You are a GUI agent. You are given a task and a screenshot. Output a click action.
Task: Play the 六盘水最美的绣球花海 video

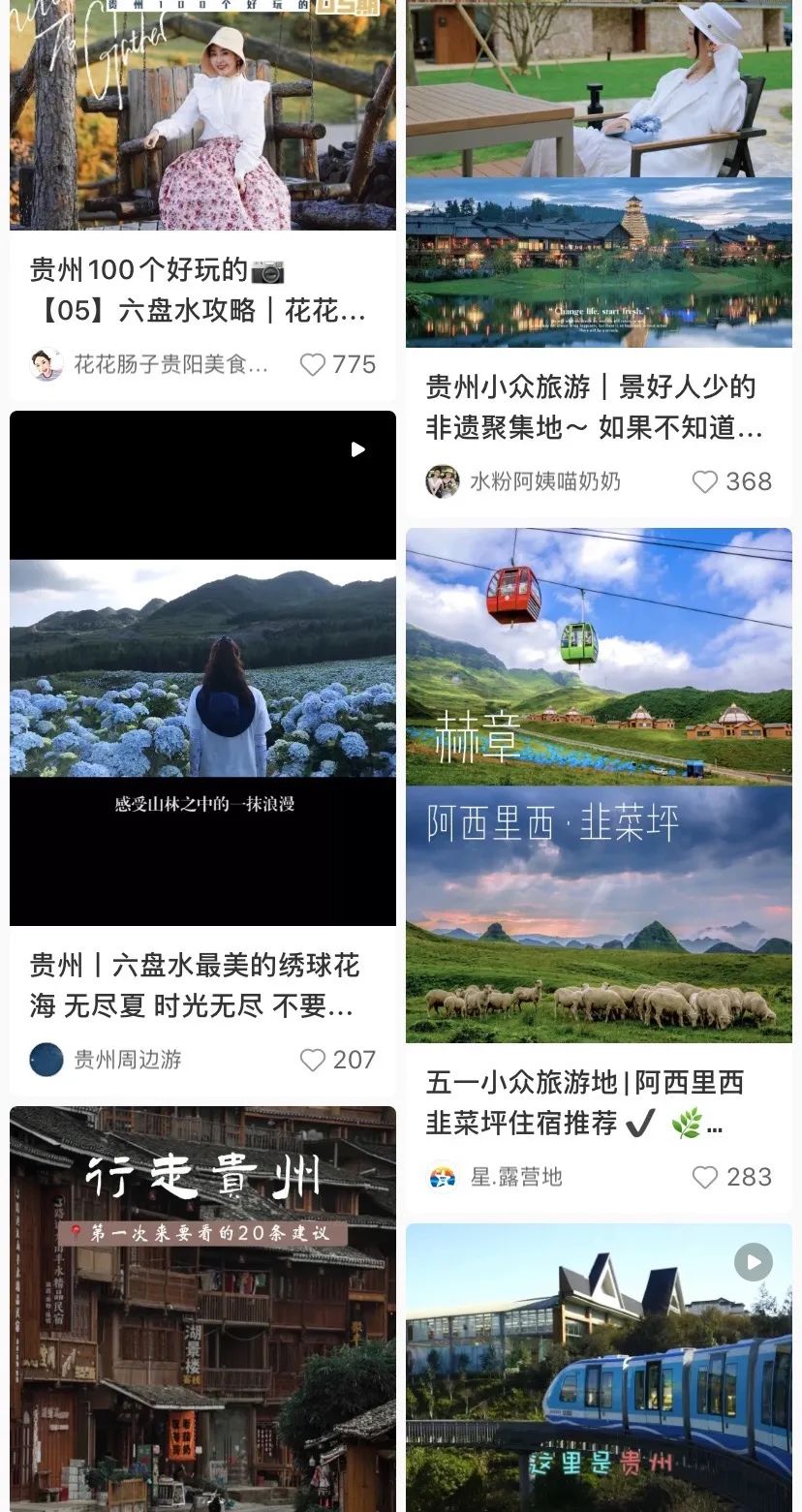pyautogui.click(x=202, y=668)
